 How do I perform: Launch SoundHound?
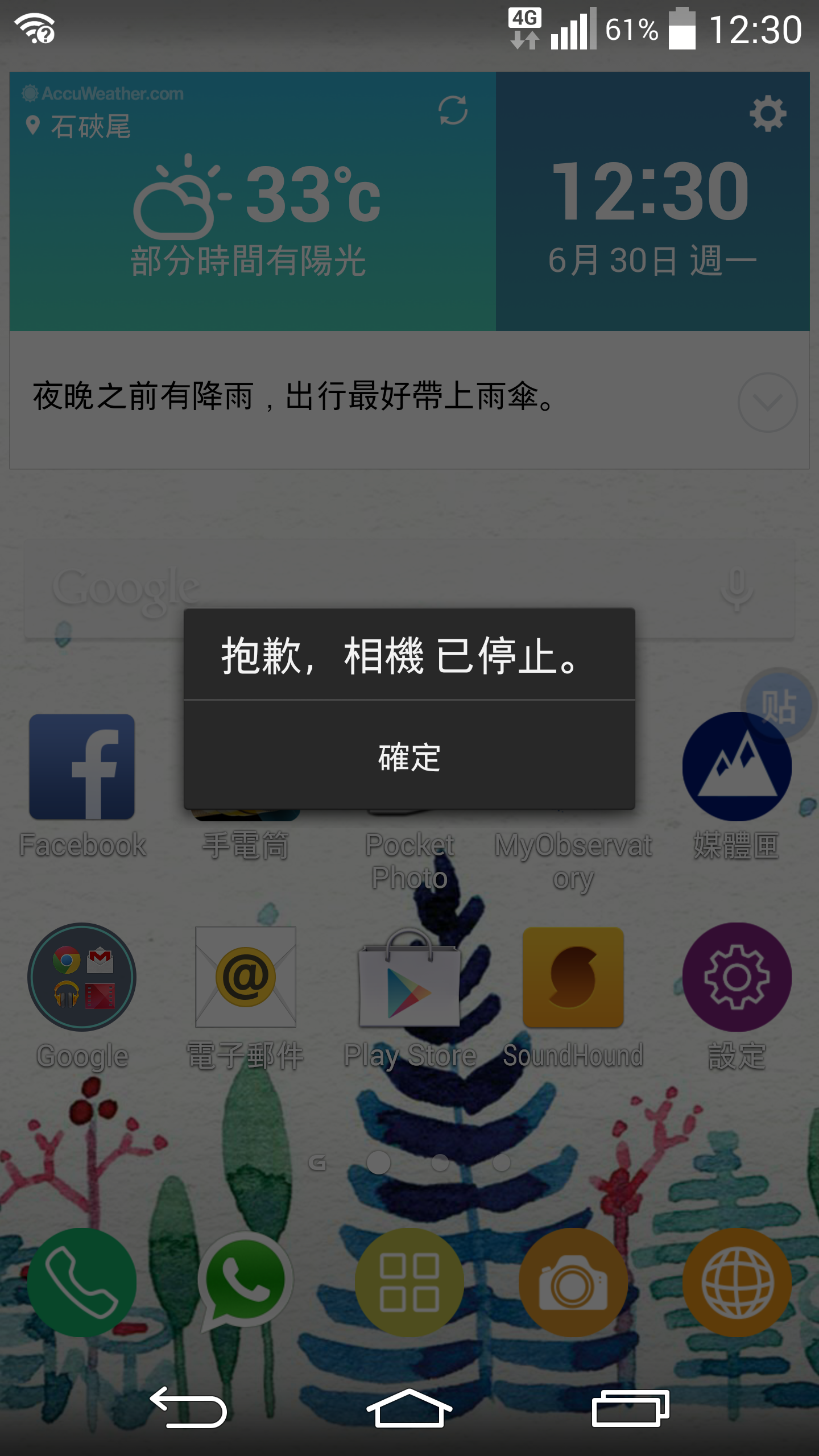click(x=573, y=977)
